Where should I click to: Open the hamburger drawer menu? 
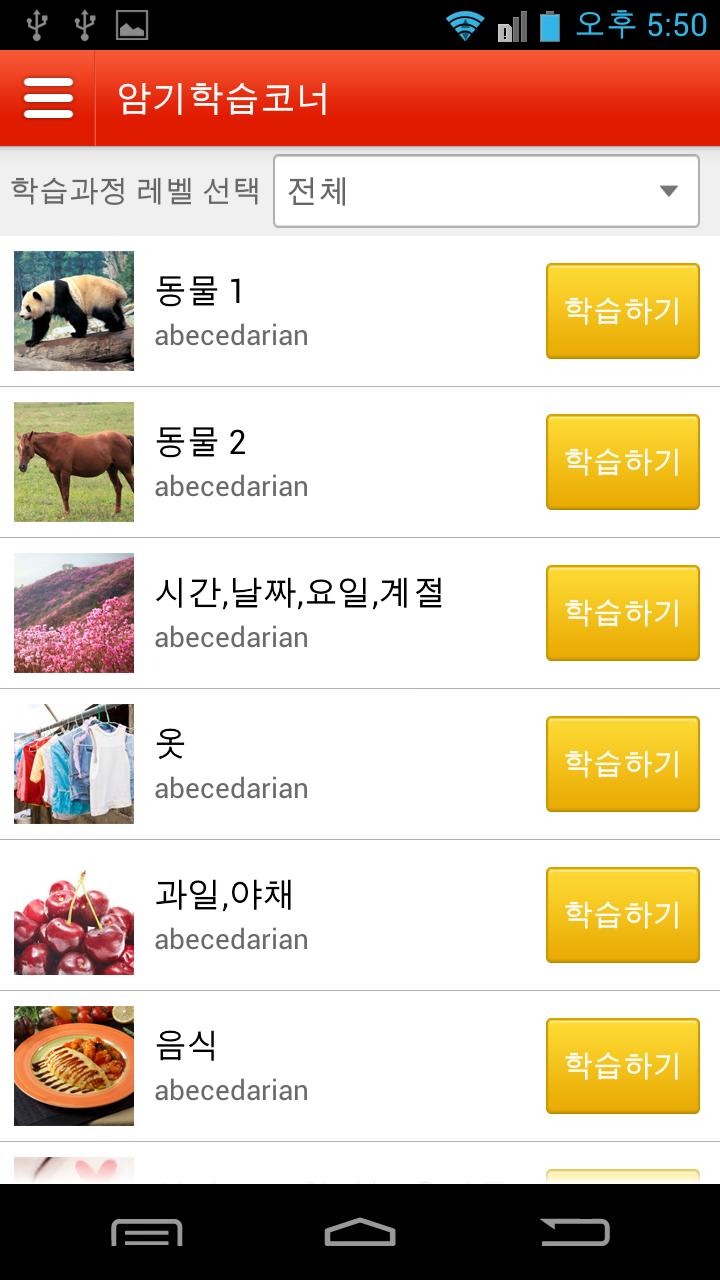(x=48, y=98)
